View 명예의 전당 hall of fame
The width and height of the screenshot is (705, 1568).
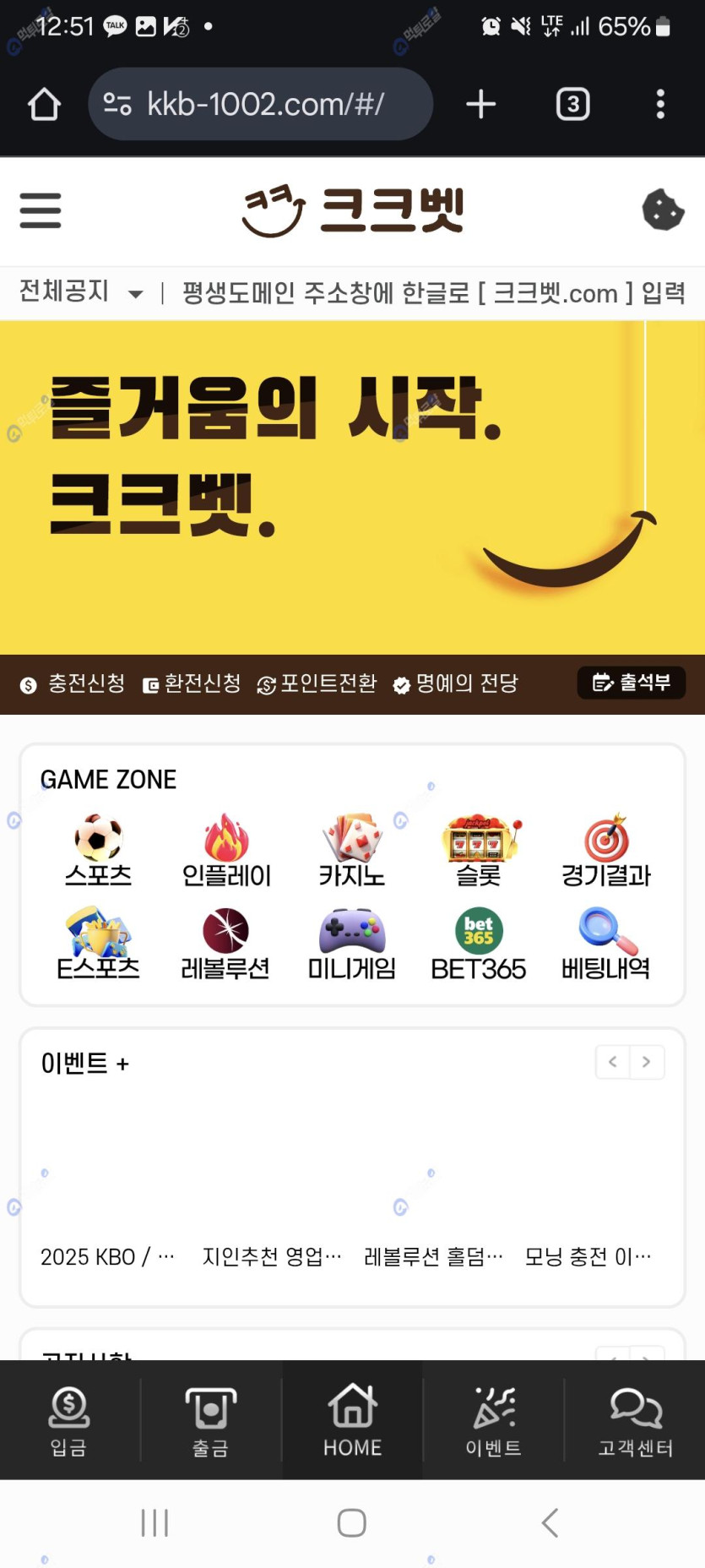456,683
